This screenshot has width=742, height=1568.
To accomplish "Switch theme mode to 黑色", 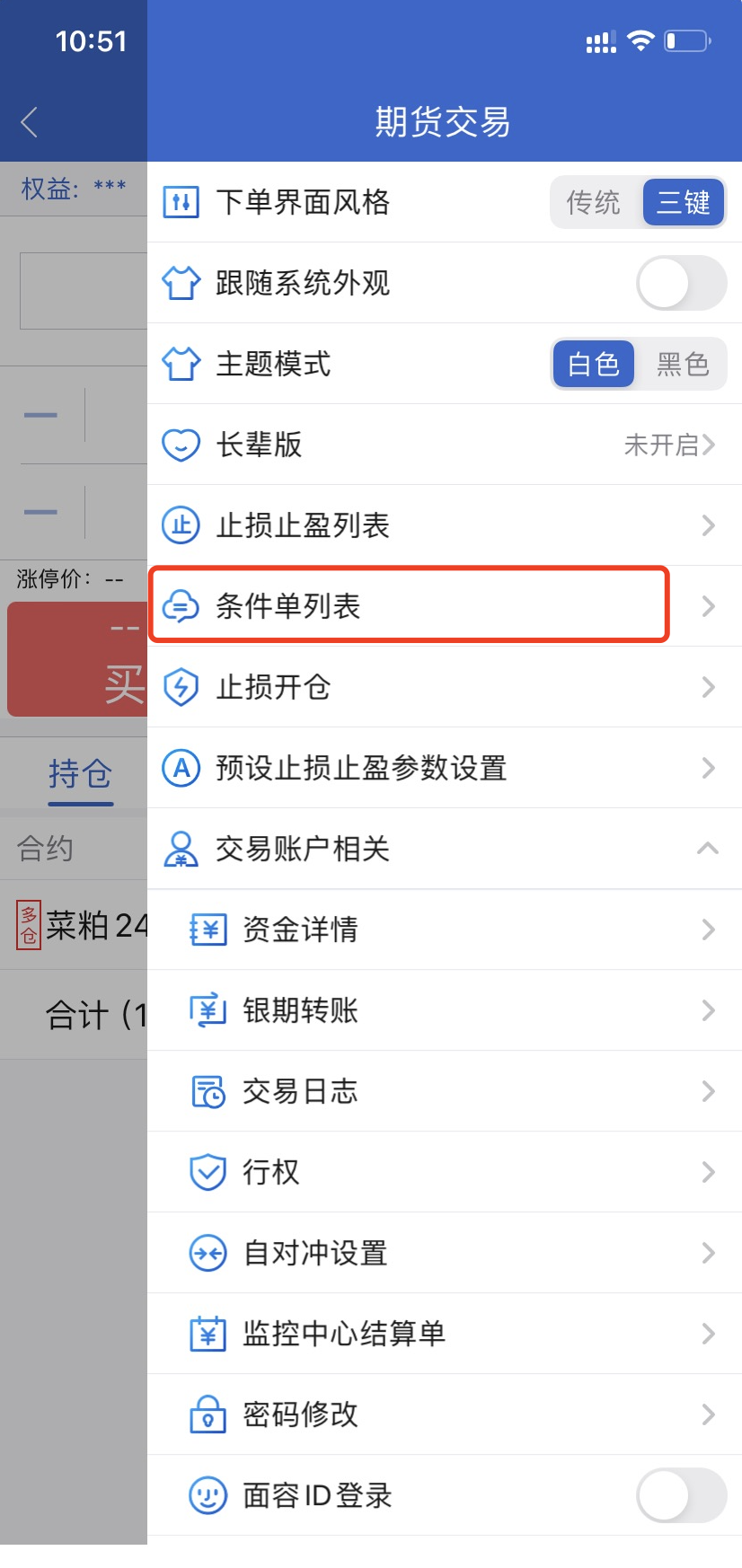I will (683, 364).
